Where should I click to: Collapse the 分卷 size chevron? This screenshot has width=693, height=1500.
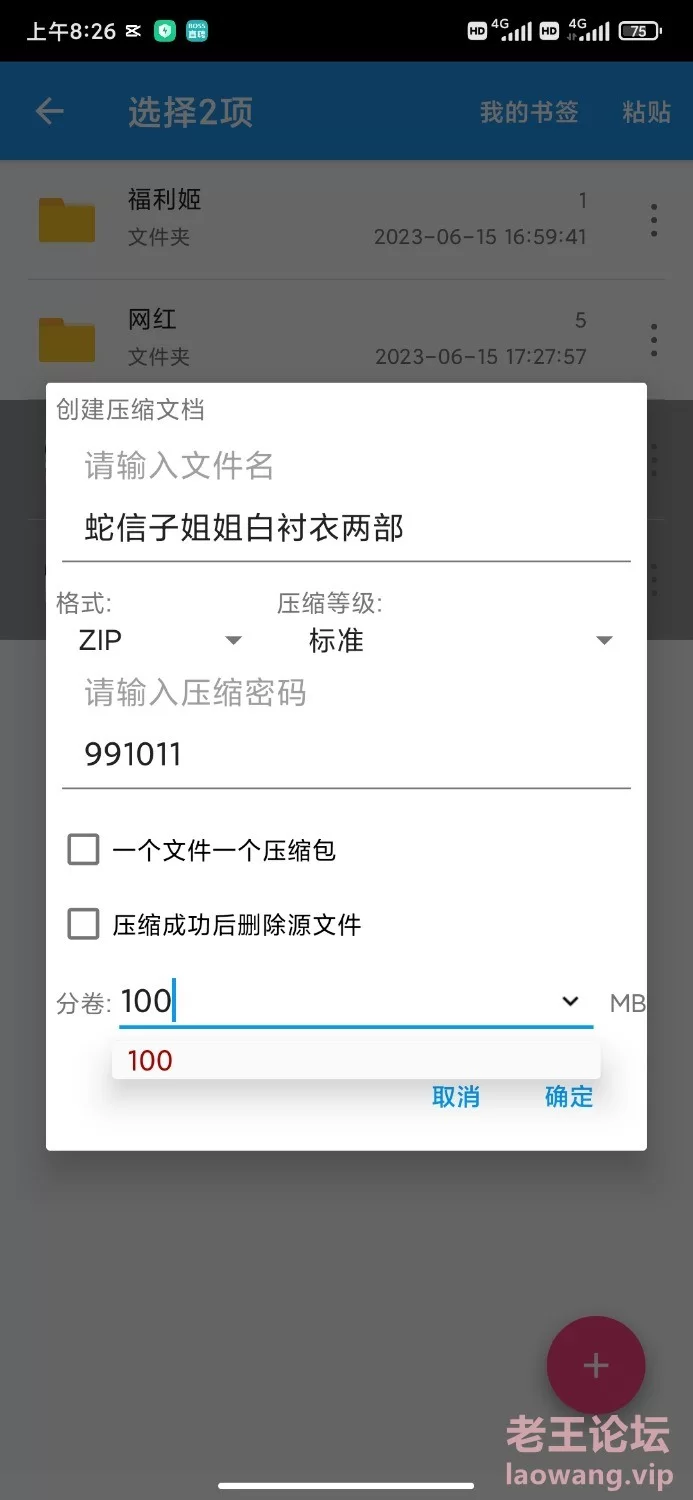[570, 1001]
